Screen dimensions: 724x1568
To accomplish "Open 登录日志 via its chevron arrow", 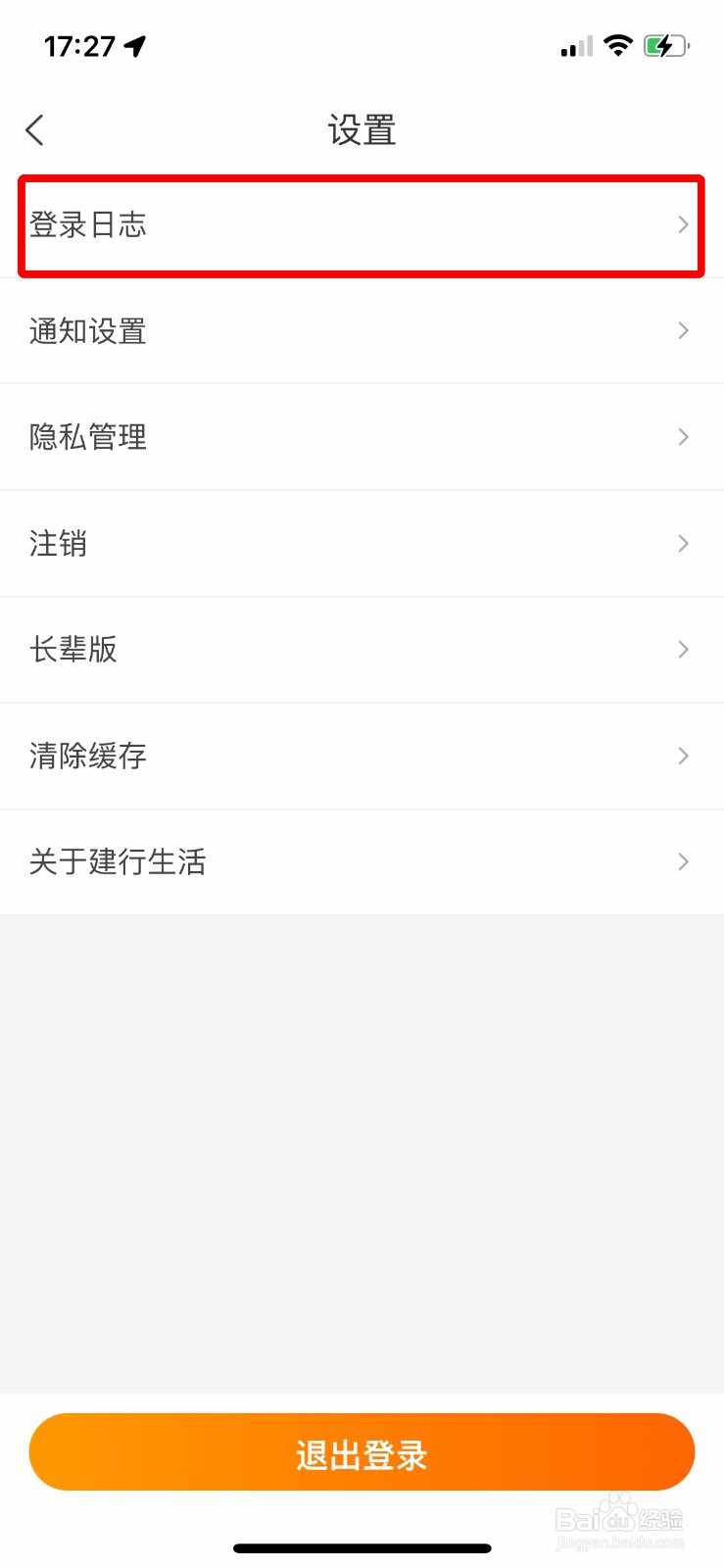I will tap(683, 224).
